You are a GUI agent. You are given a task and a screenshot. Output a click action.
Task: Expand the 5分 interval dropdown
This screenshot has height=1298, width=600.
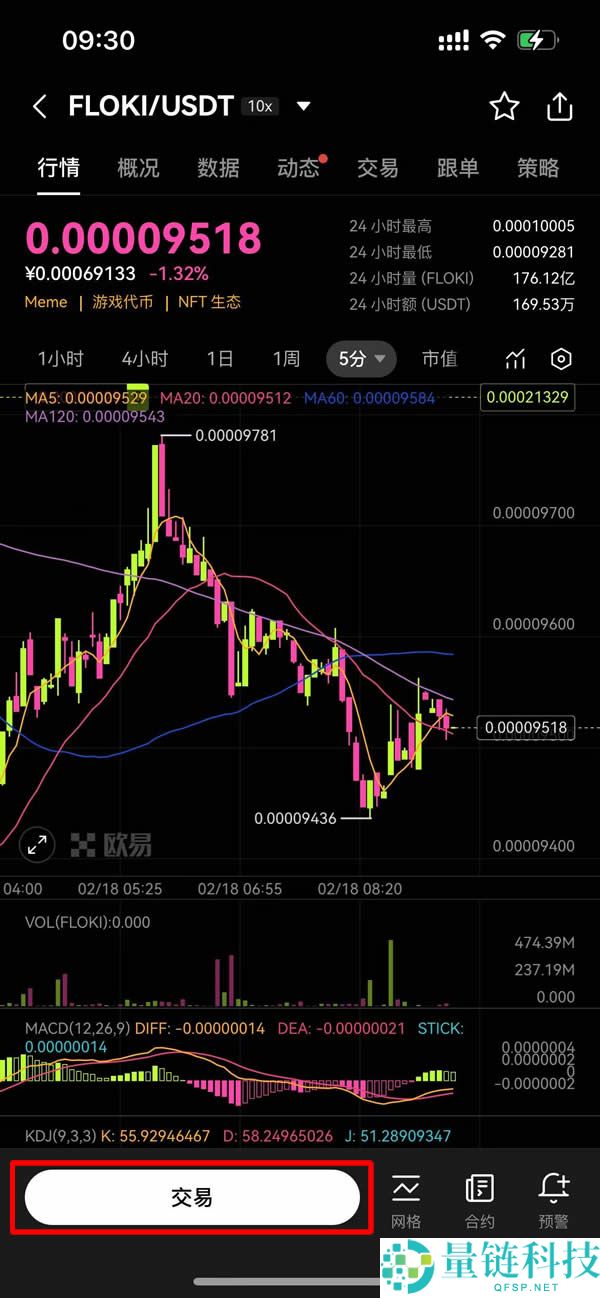361,359
